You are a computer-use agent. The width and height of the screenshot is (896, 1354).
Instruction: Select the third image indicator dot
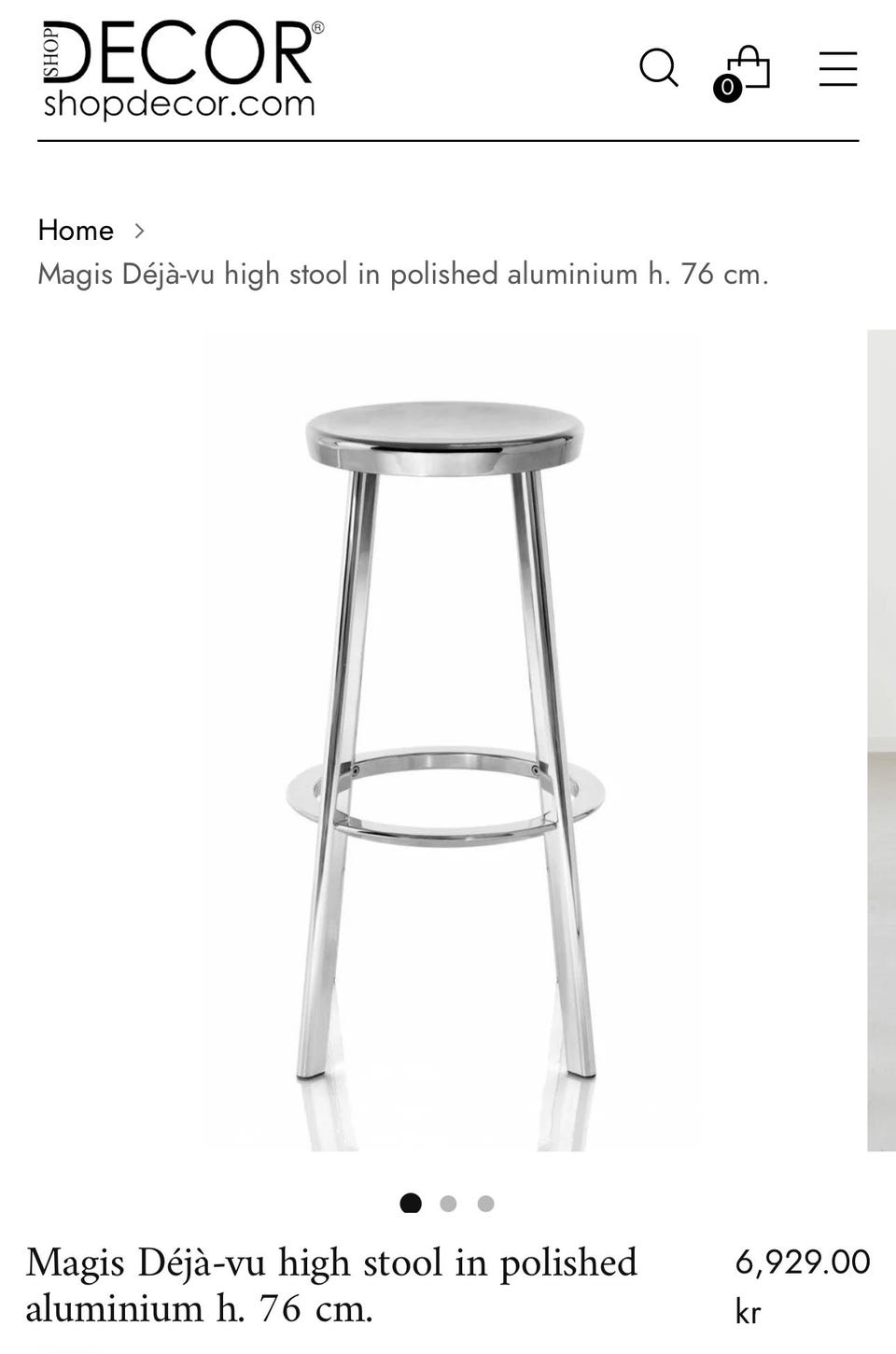coord(485,1204)
